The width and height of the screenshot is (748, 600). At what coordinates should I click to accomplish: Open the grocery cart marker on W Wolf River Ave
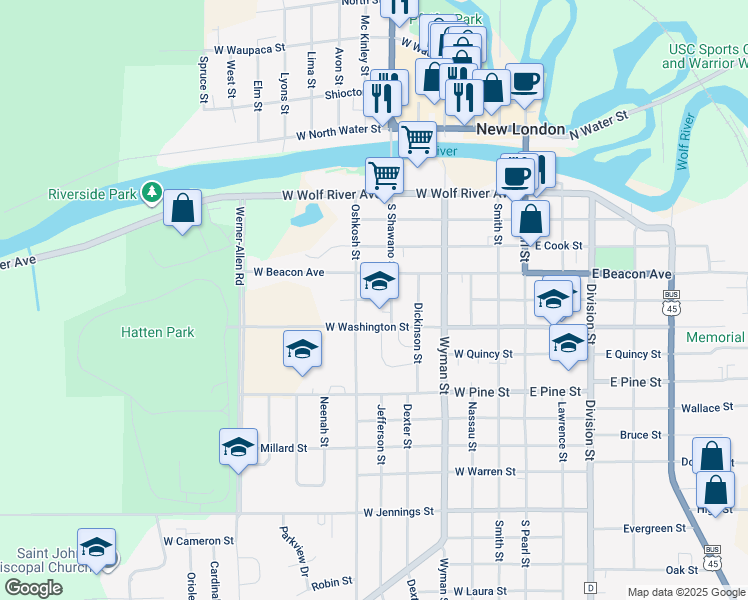coord(385,176)
